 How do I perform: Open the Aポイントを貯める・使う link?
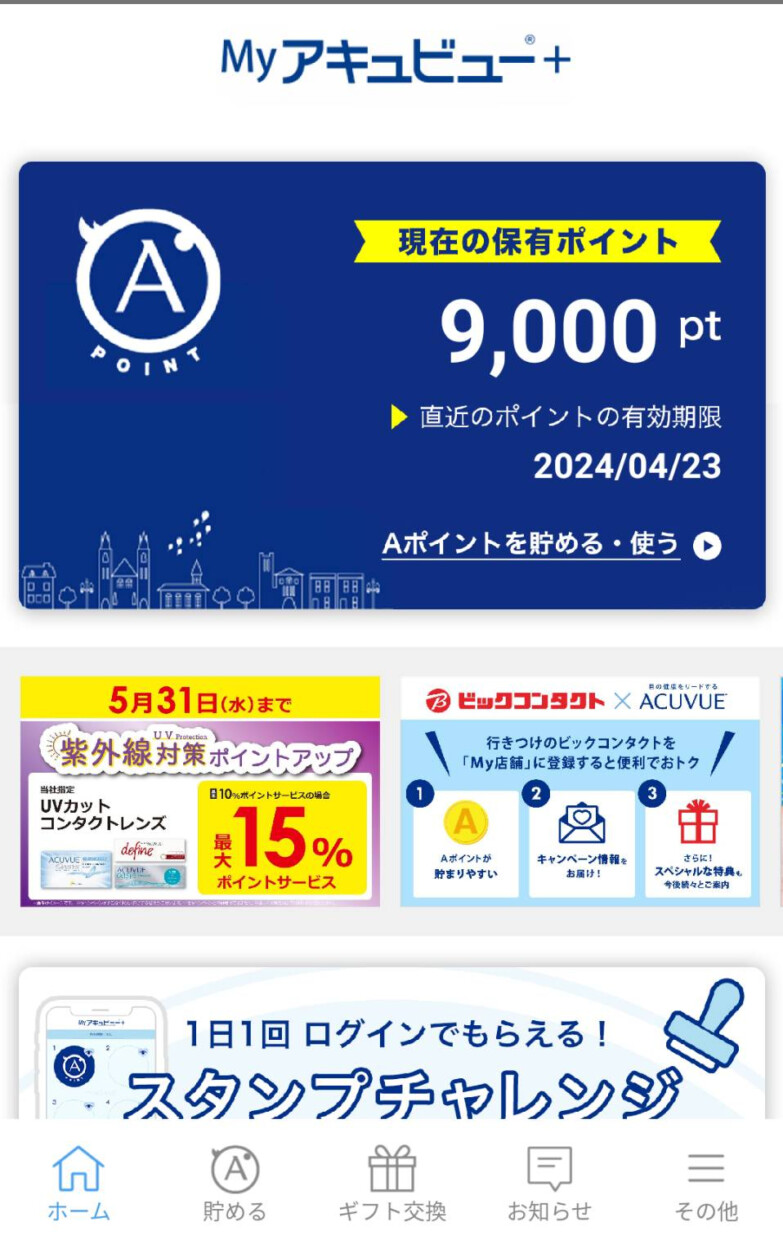click(550, 545)
